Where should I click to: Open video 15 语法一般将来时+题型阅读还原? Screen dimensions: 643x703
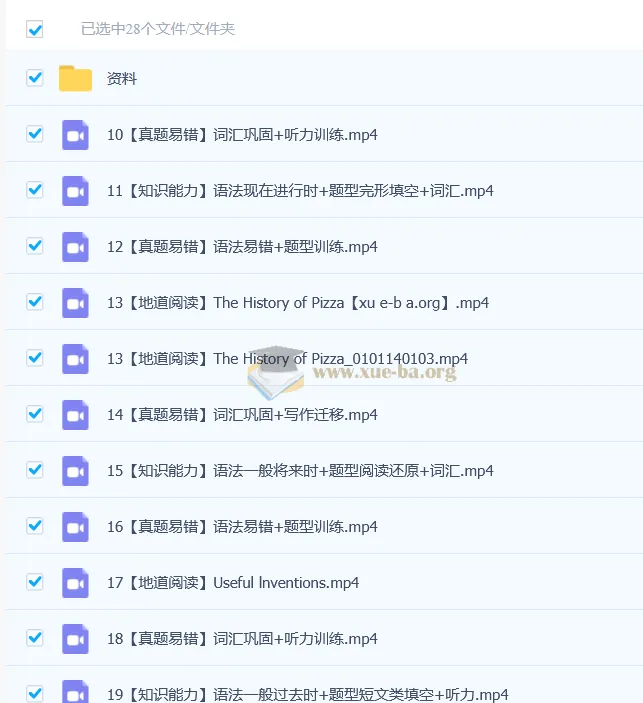299,470
